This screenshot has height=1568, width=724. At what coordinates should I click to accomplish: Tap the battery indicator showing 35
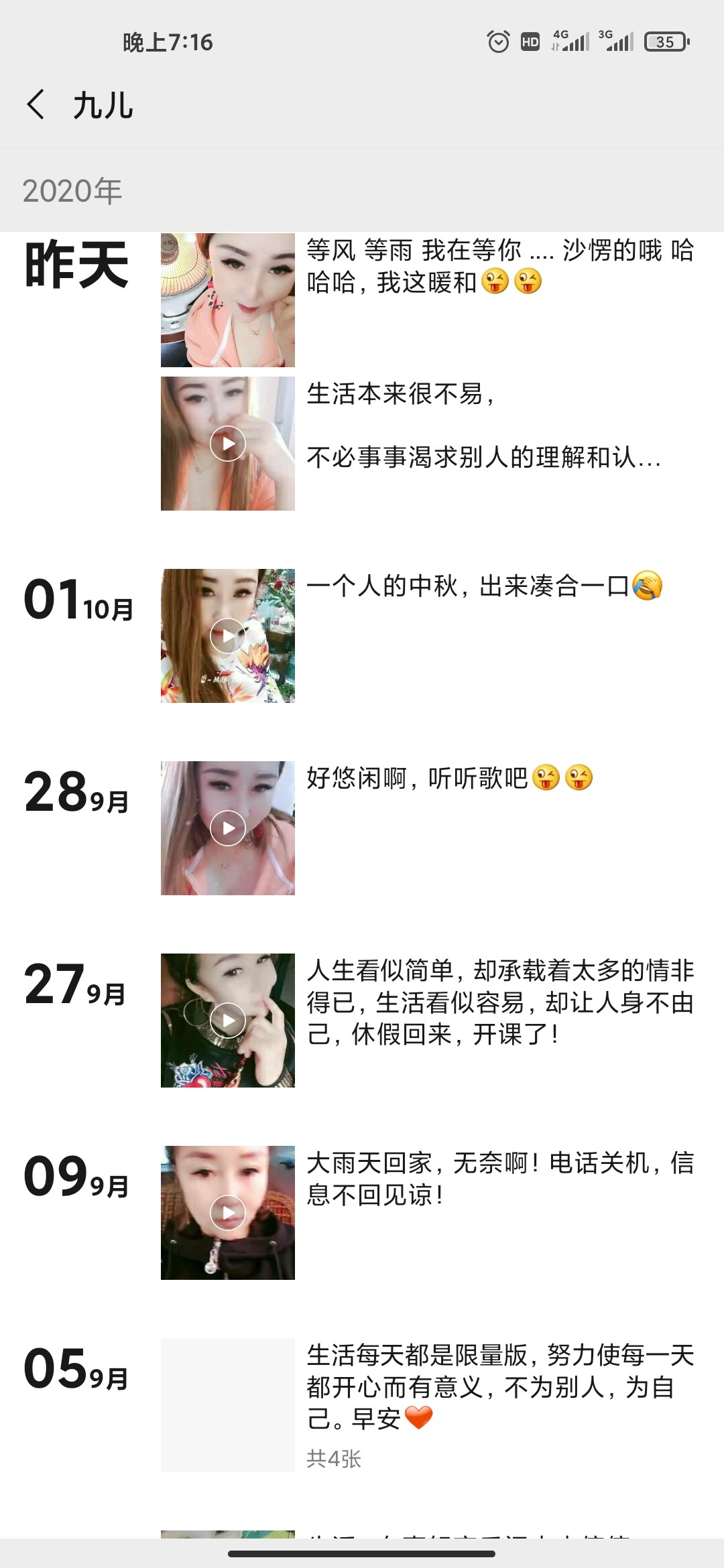664,42
